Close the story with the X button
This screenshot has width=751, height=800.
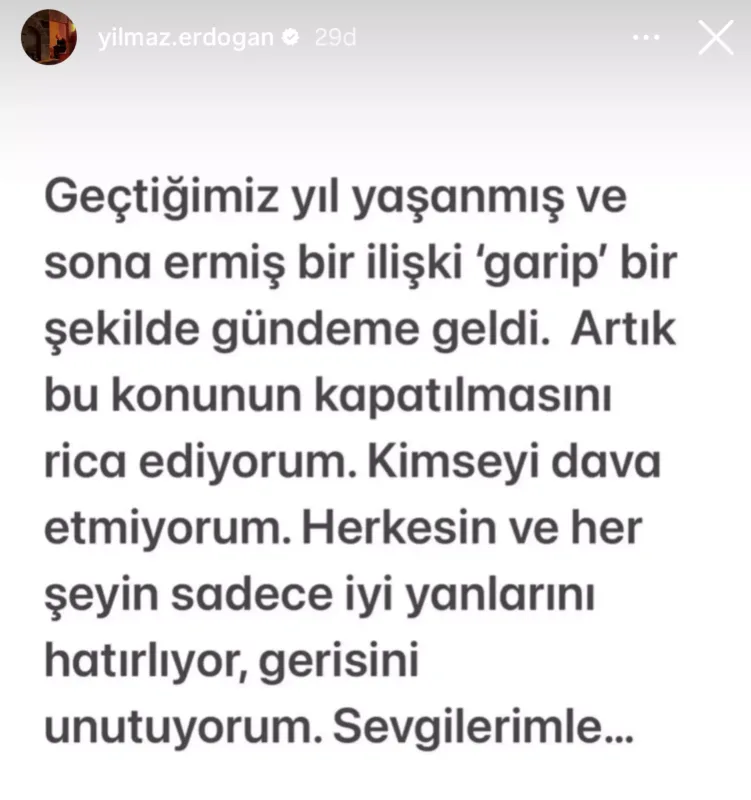point(716,37)
